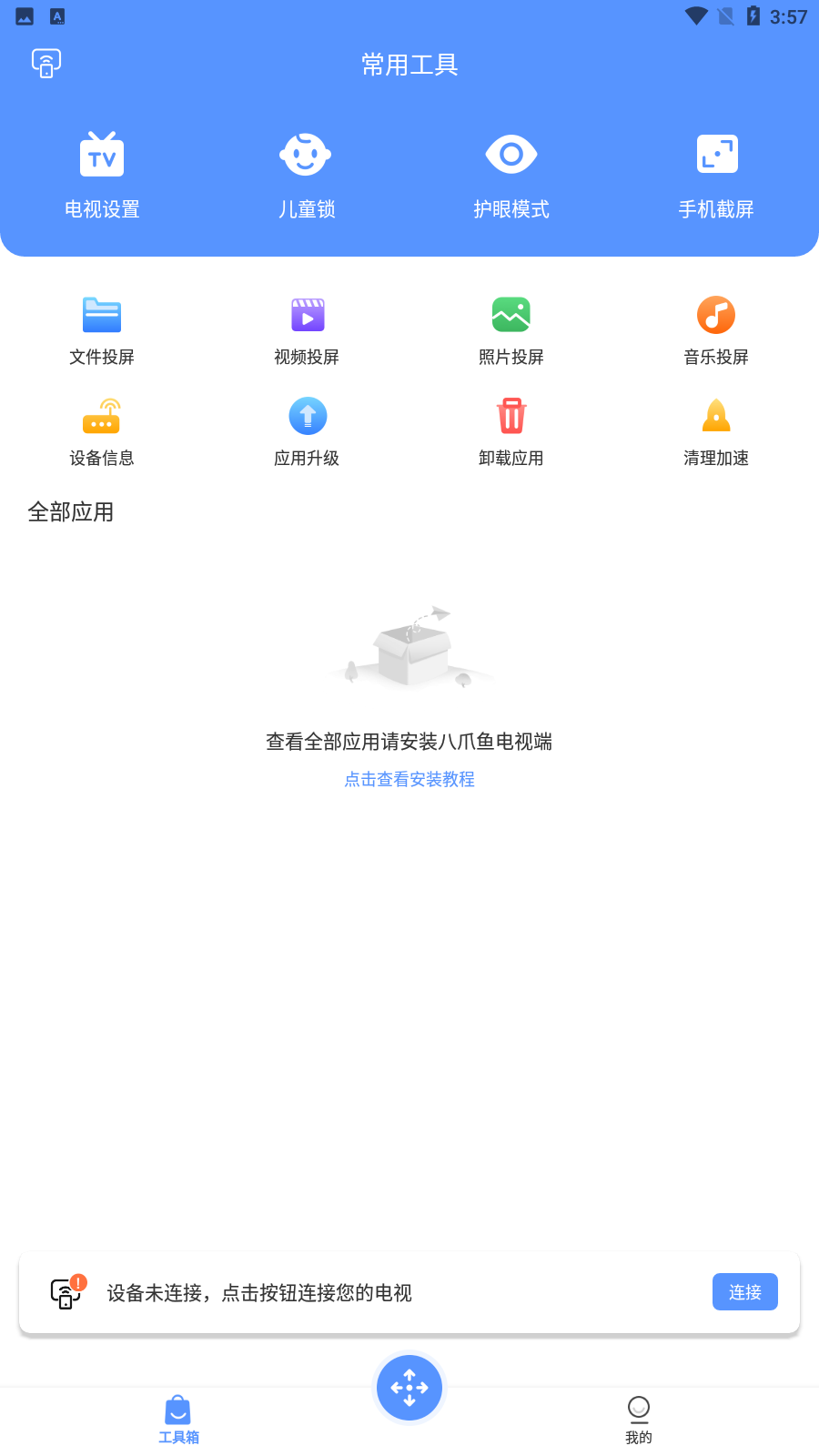Open the directional remote control pad
Screen dimensions: 819x1456
[409, 1387]
